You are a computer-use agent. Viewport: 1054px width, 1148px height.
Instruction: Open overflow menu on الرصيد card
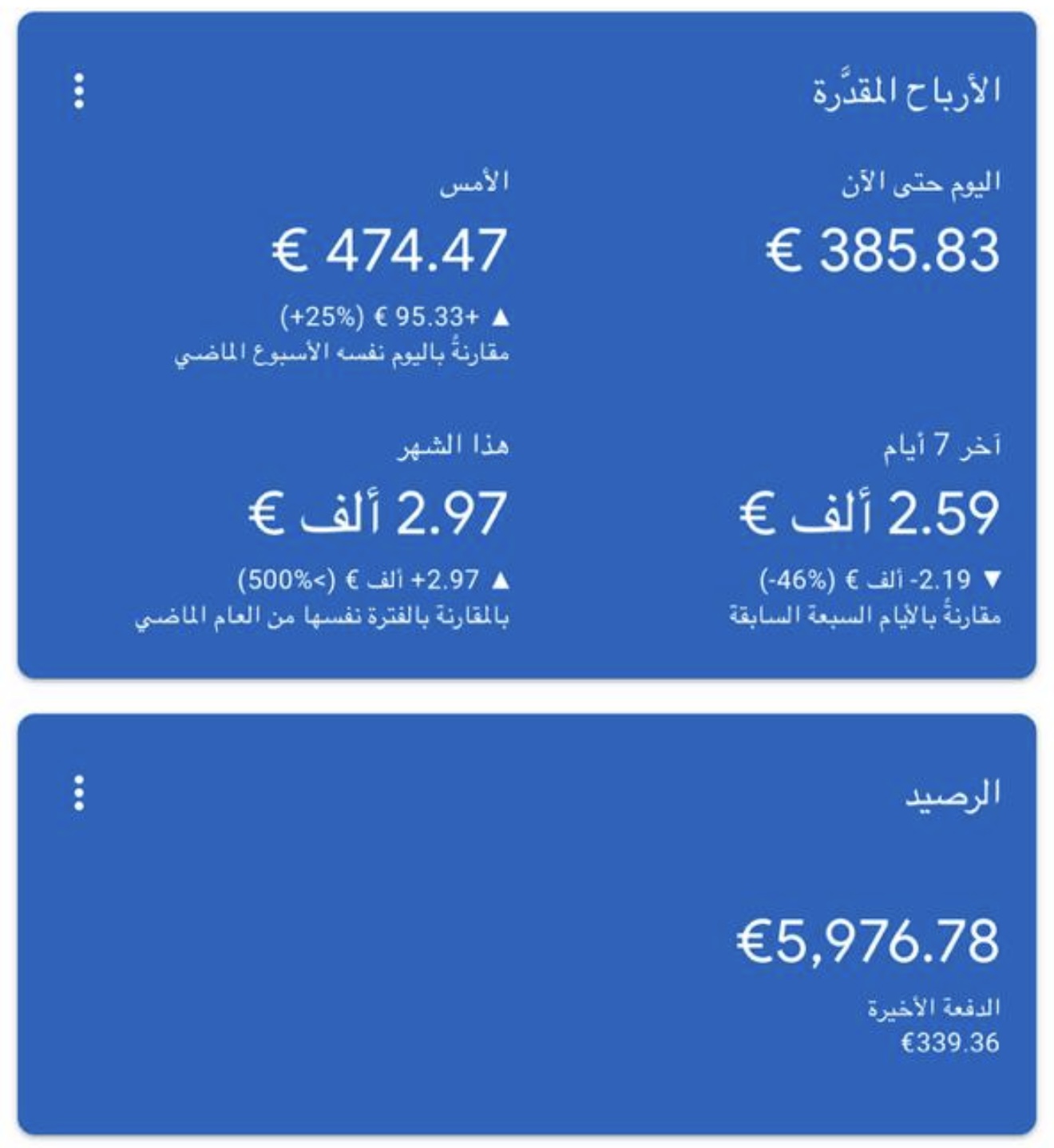coord(79,793)
